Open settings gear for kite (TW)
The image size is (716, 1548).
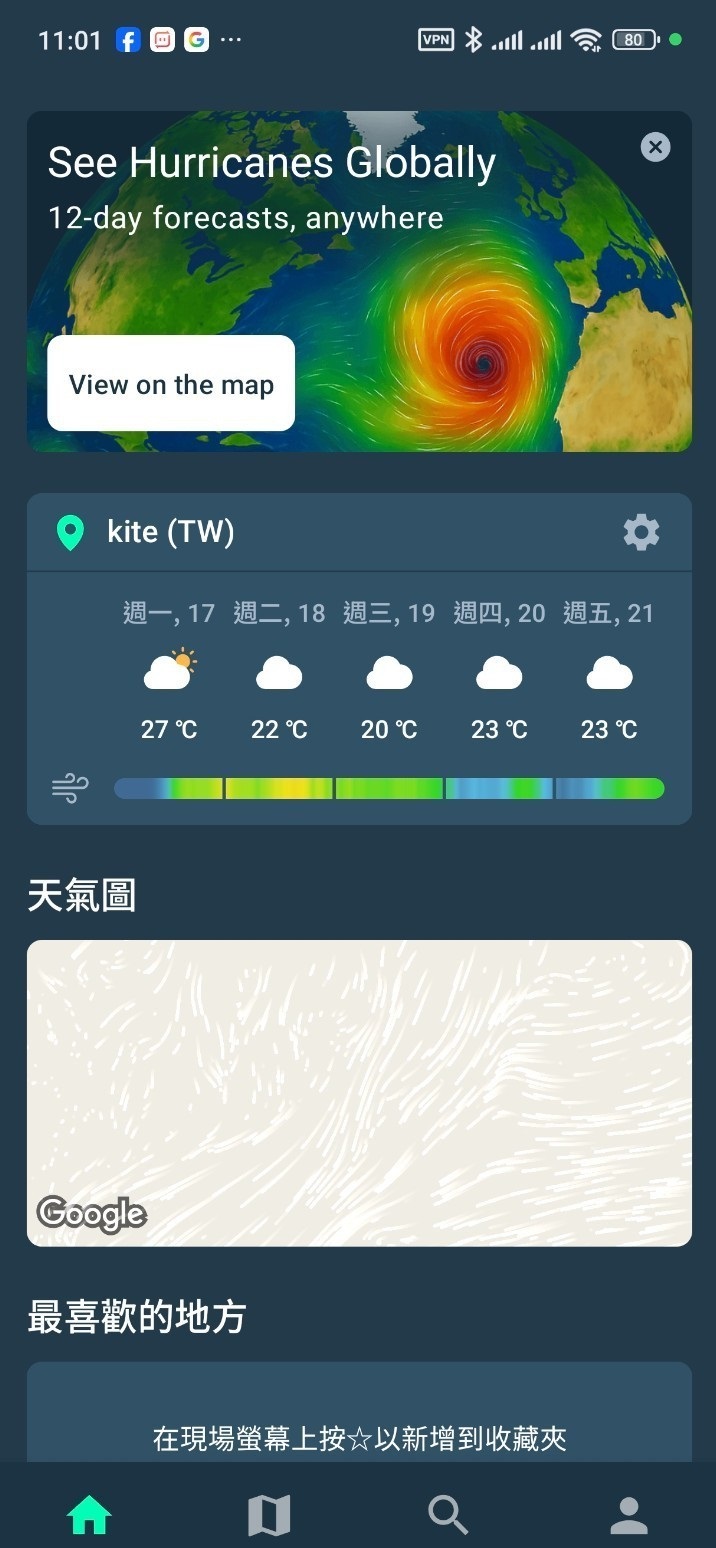pos(641,532)
